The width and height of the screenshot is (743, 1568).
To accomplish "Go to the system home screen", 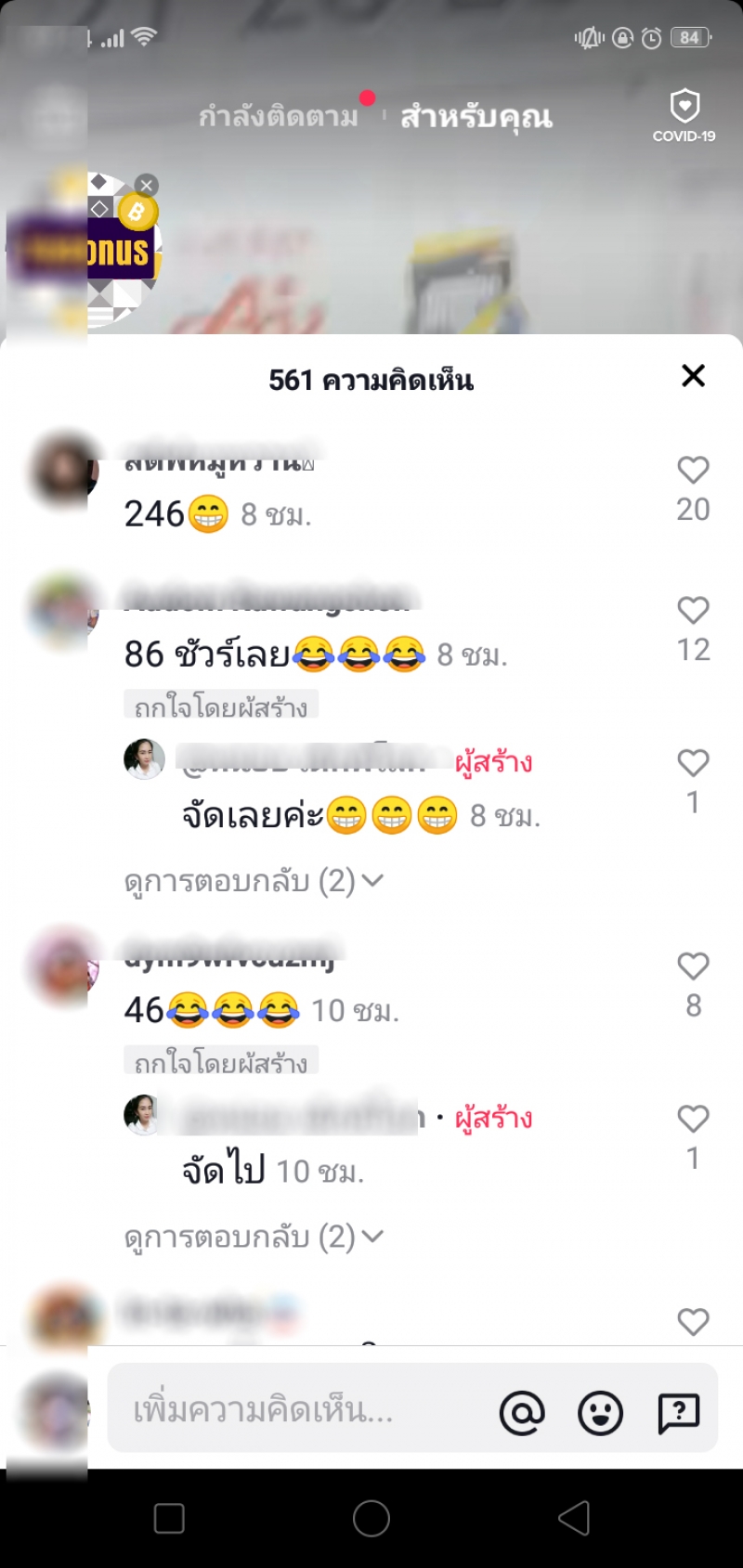I will (371, 1518).
